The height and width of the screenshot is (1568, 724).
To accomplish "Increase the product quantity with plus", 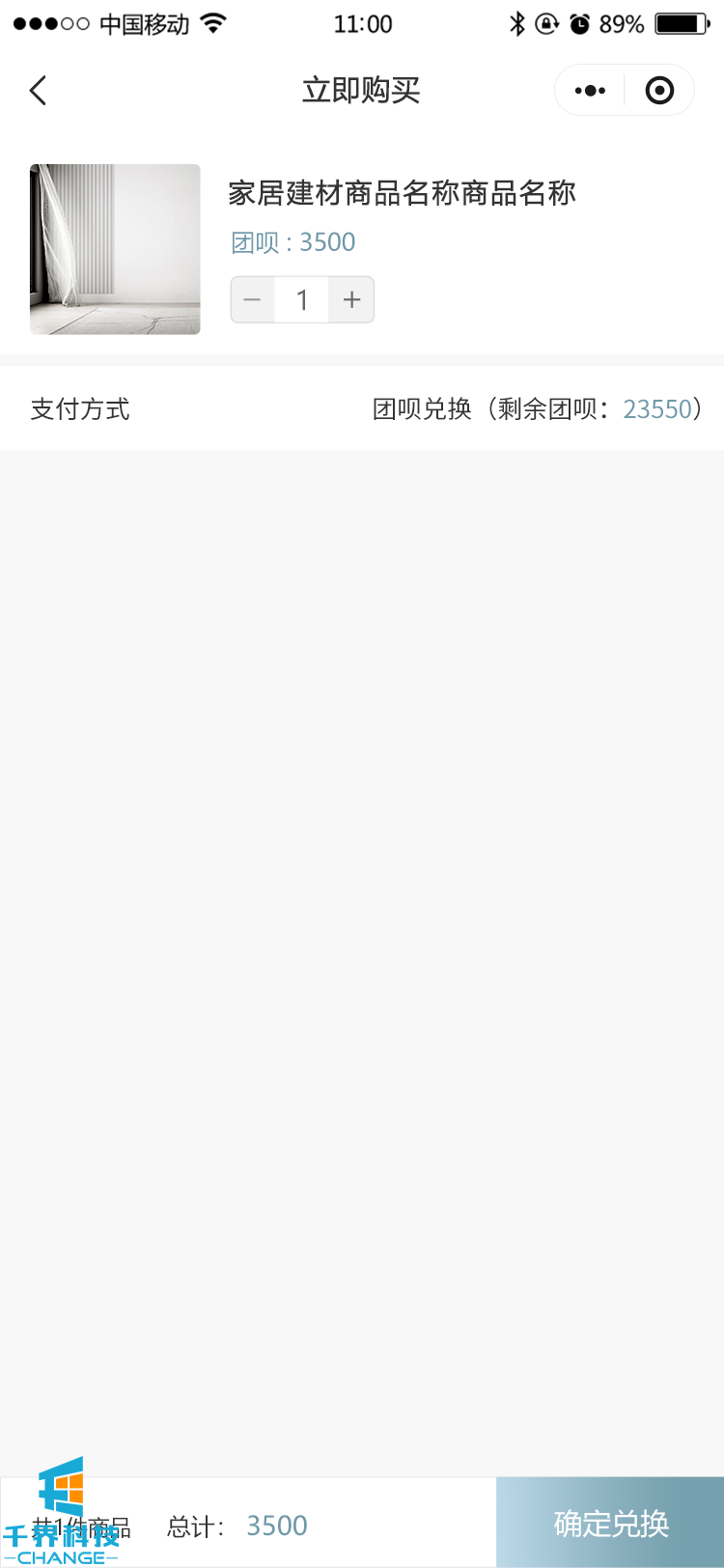I will click(x=351, y=300).
